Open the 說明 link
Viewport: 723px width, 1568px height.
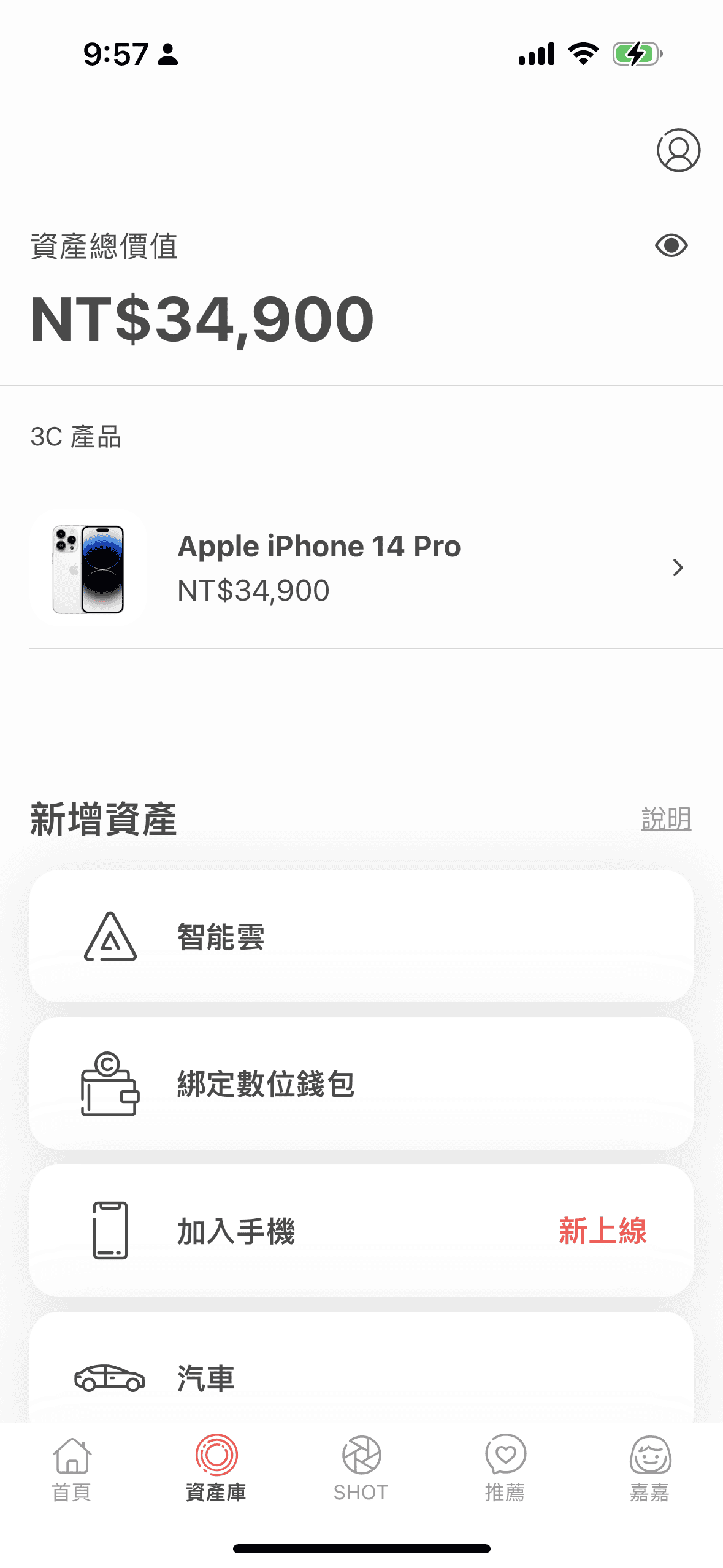tap(666, 820)
